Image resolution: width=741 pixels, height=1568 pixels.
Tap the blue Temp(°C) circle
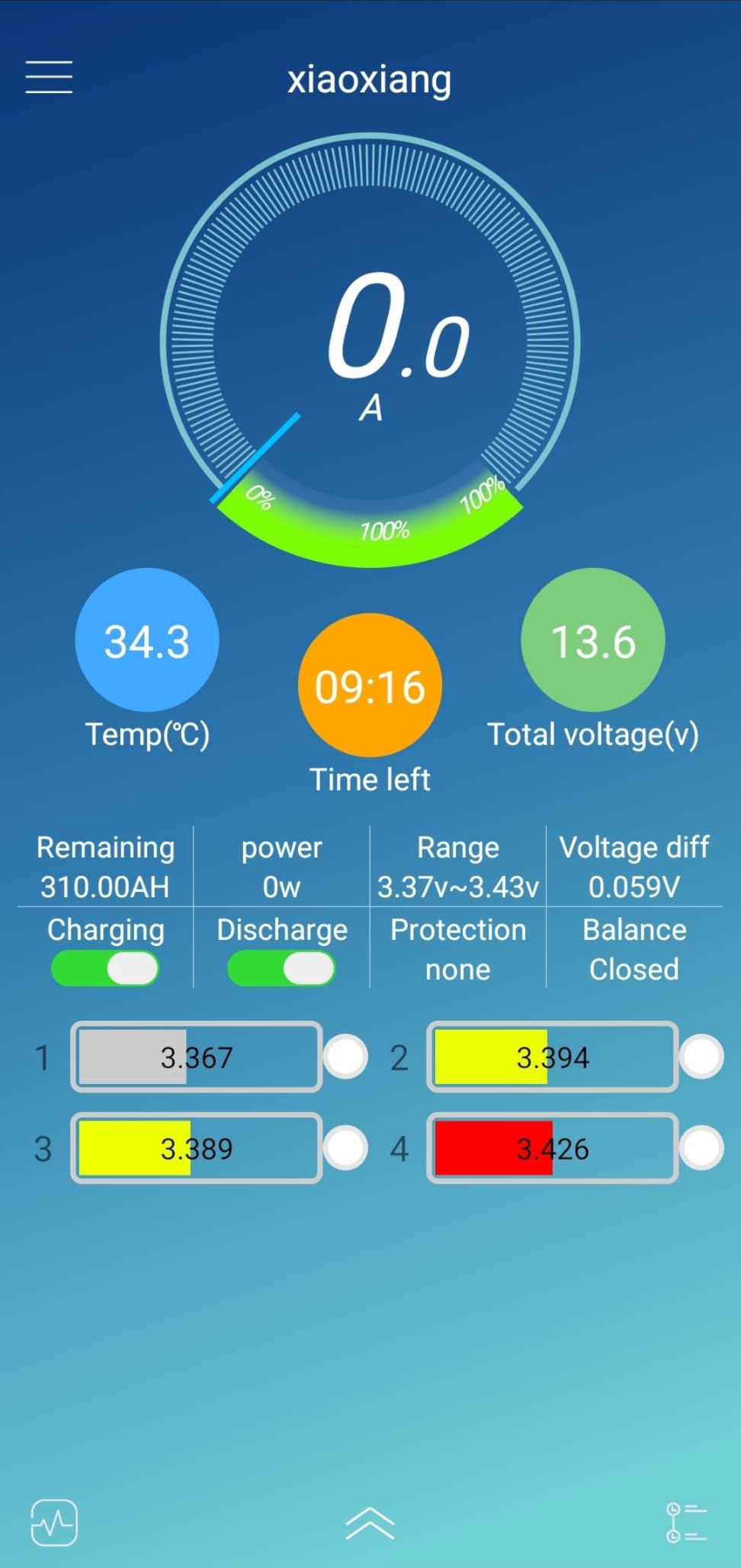(146, 640)
